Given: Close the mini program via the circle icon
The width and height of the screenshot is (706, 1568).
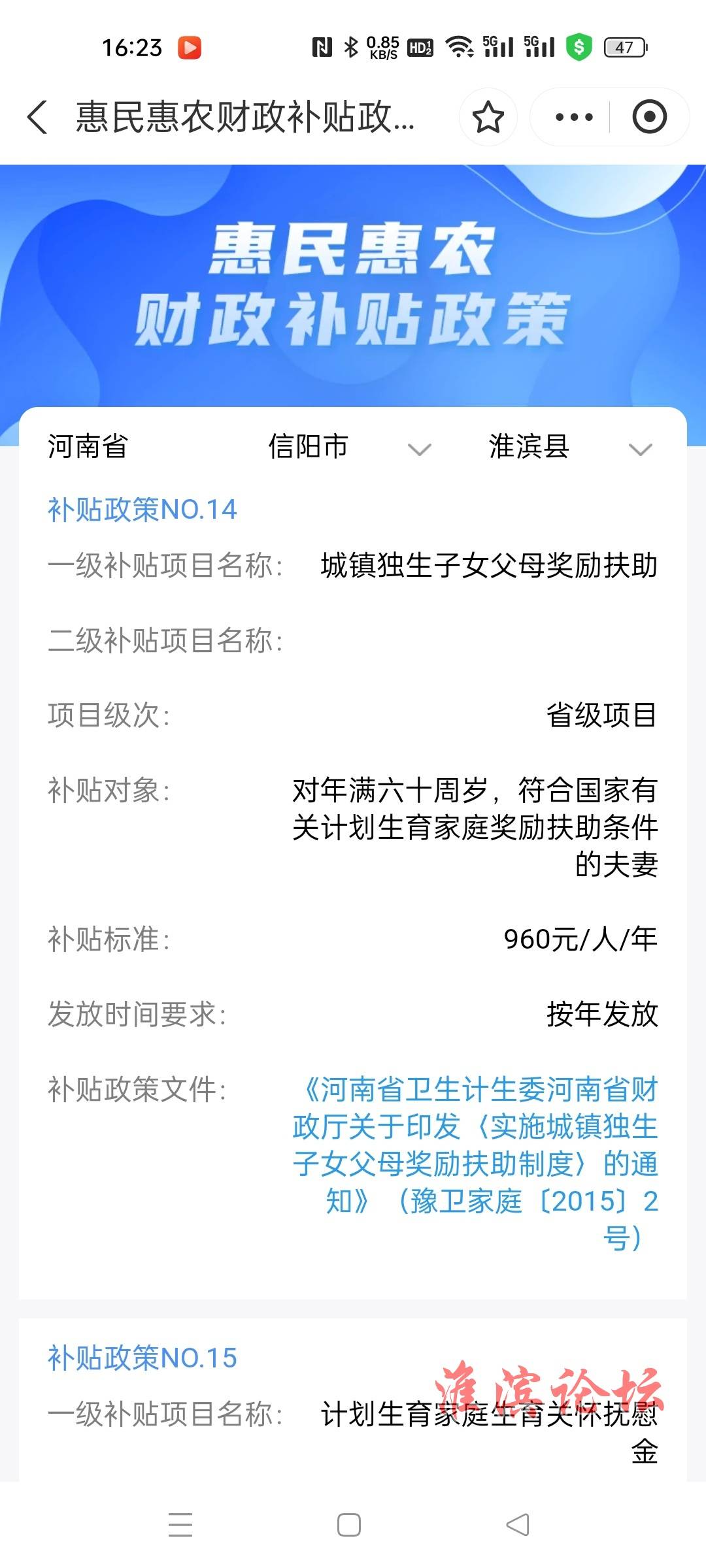Looking at the screenshot, I should point(649,117).
